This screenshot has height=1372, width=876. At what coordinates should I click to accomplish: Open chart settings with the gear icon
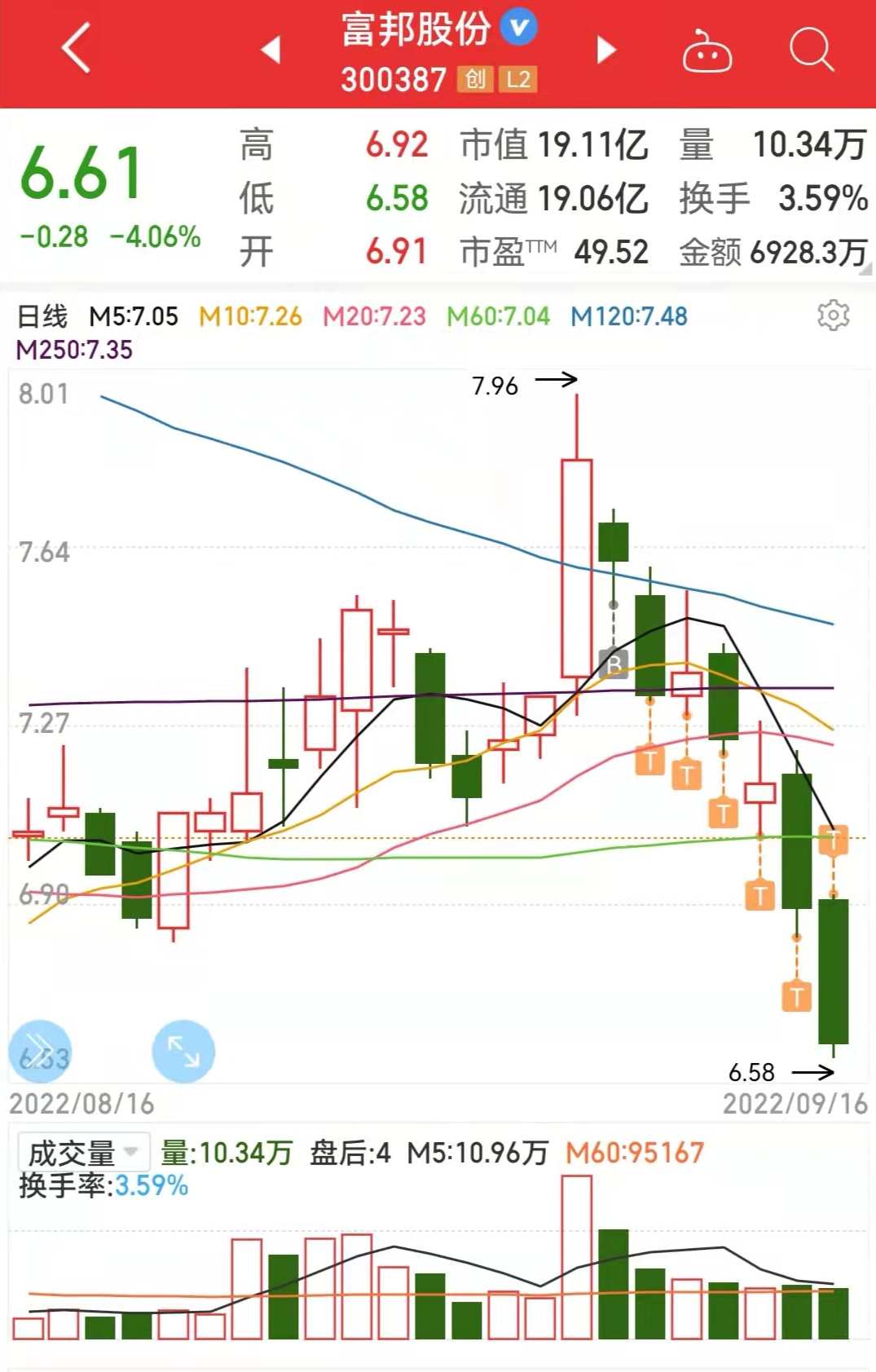[832, 316]
